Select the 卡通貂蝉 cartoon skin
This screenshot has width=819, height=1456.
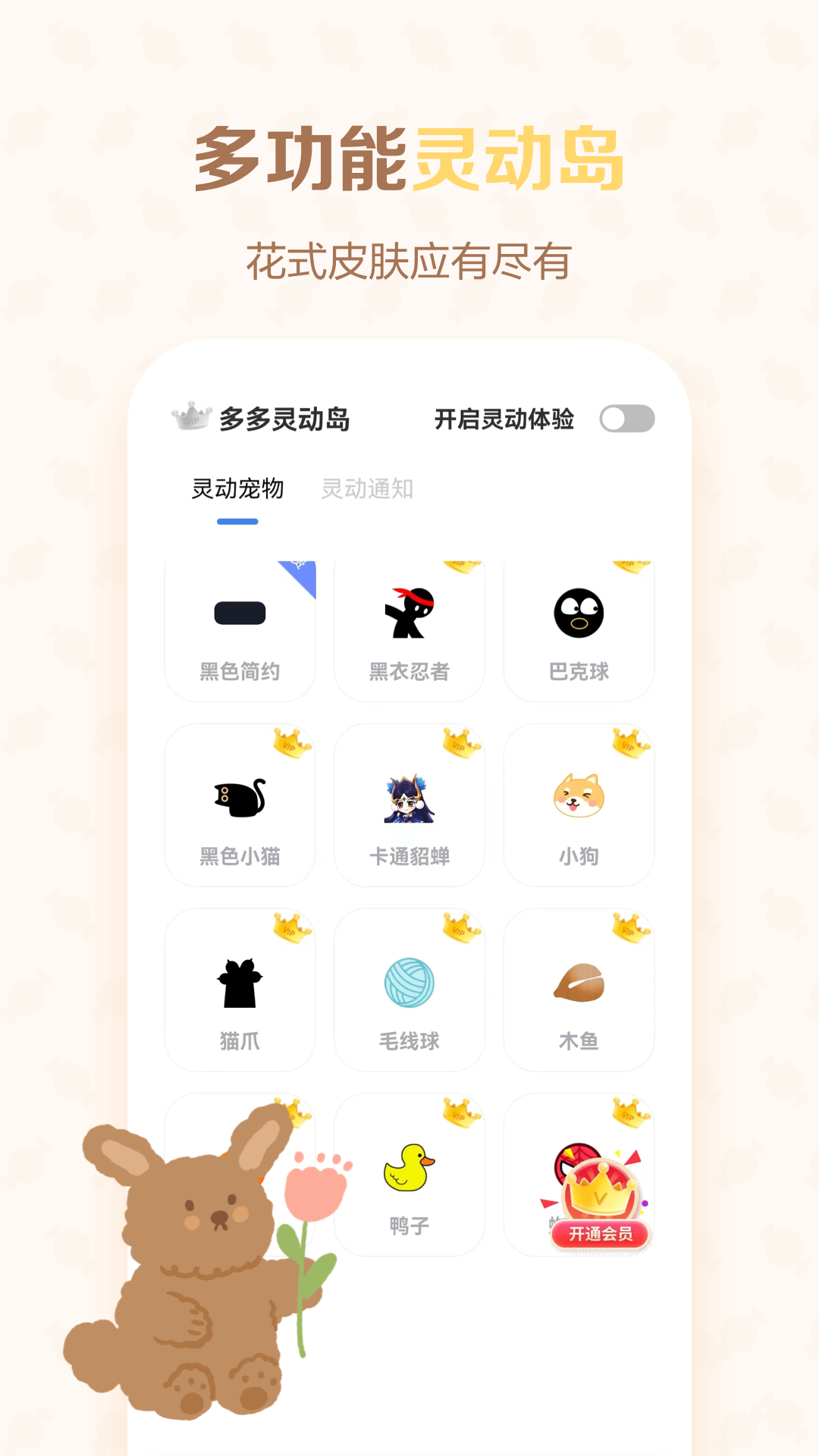409,804
